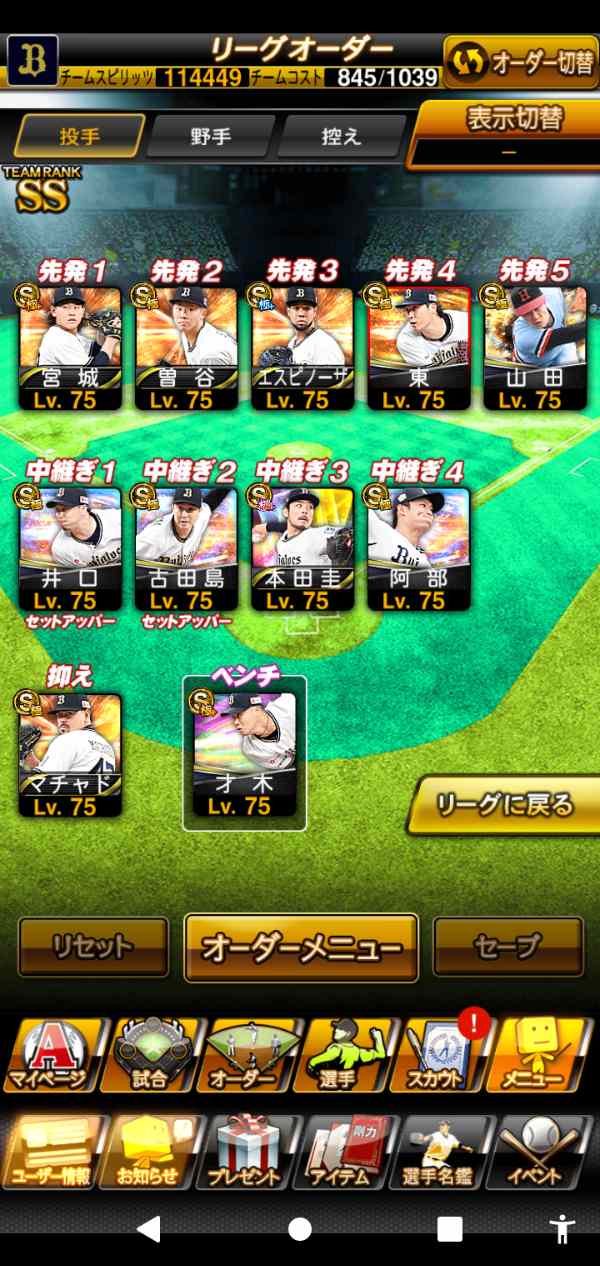600x1266 pixels.
Task: Tap the セーブ button
Action: 508,946
